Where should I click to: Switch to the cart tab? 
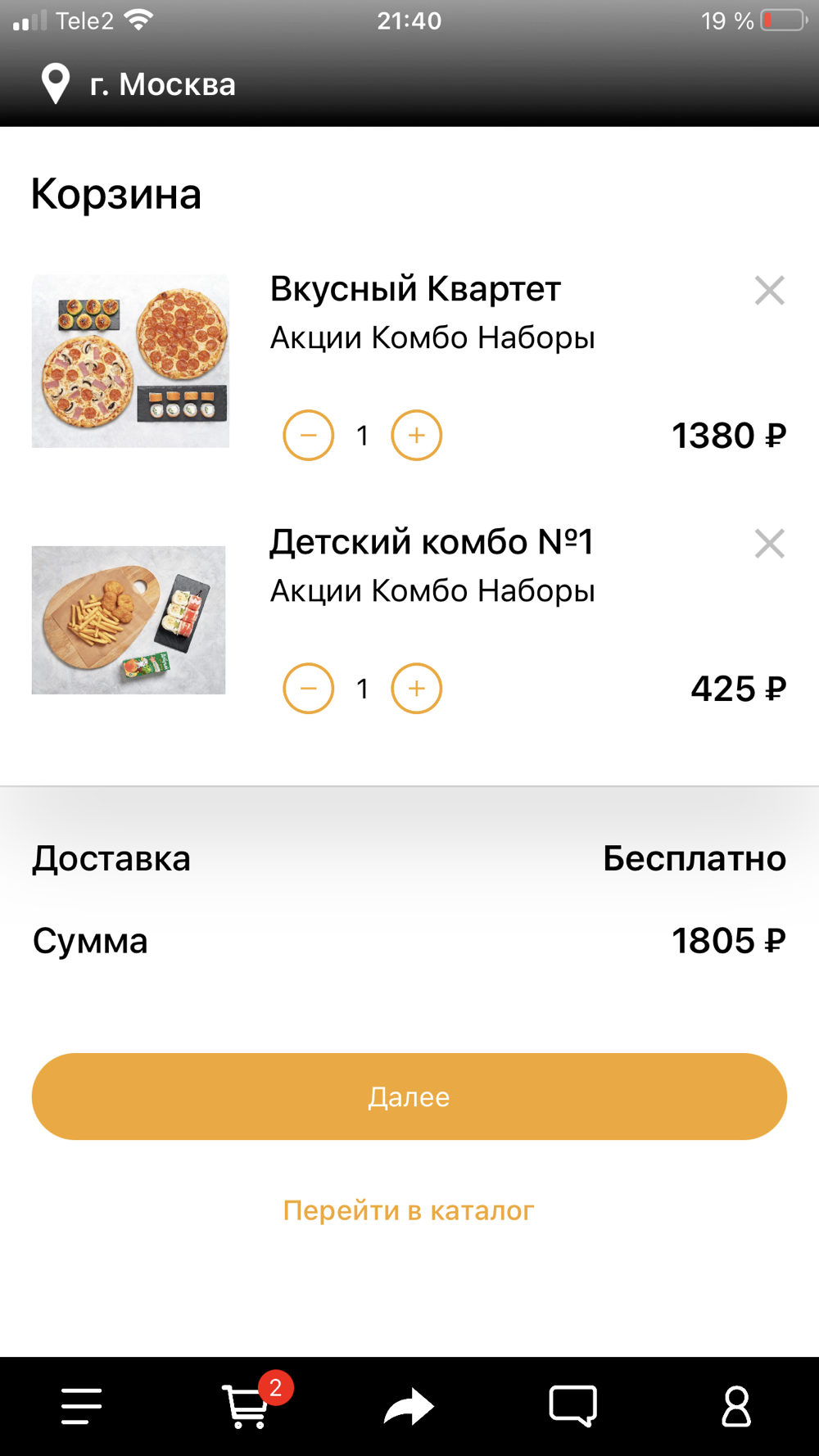click(246, 1406)
